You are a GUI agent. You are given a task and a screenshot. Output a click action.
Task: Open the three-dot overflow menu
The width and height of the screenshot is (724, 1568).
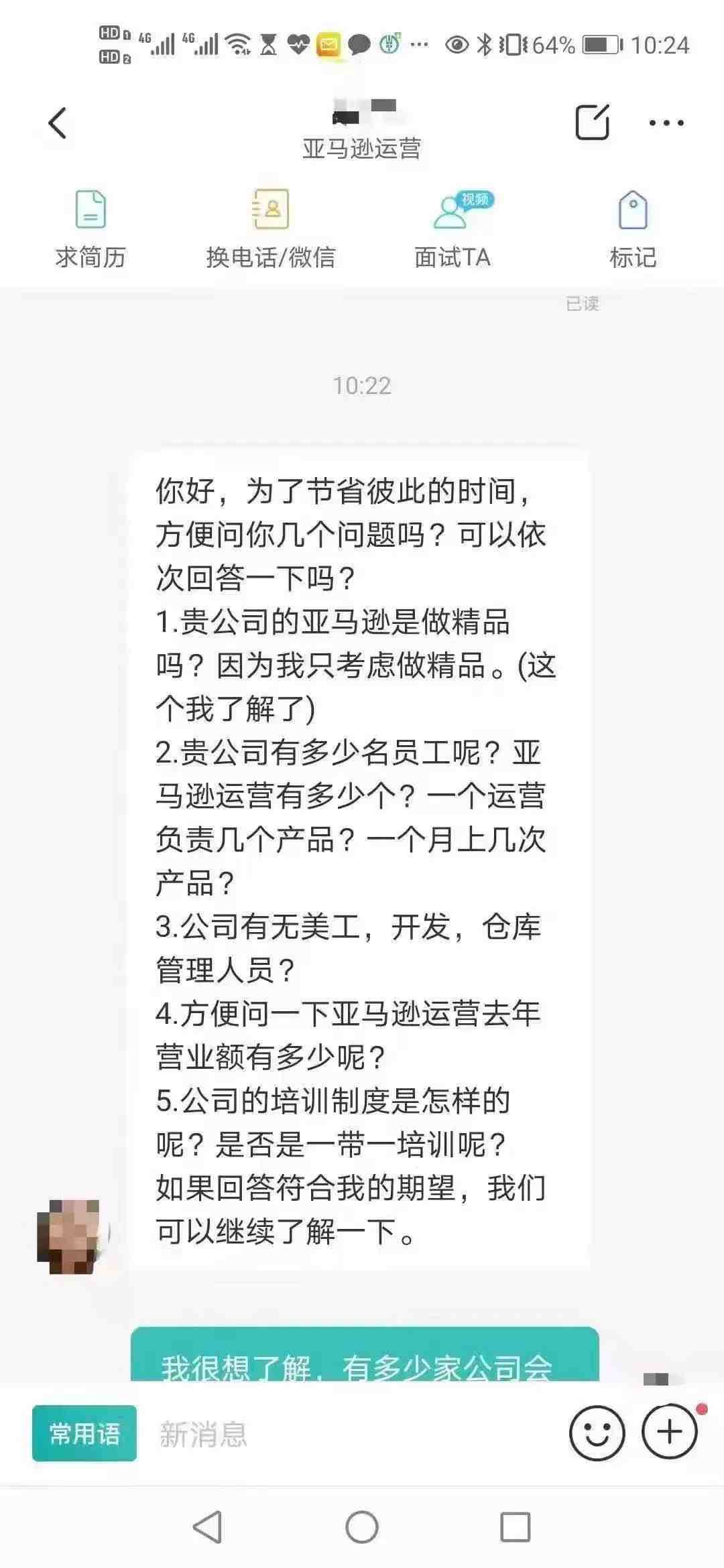click(x=666, y=123)
